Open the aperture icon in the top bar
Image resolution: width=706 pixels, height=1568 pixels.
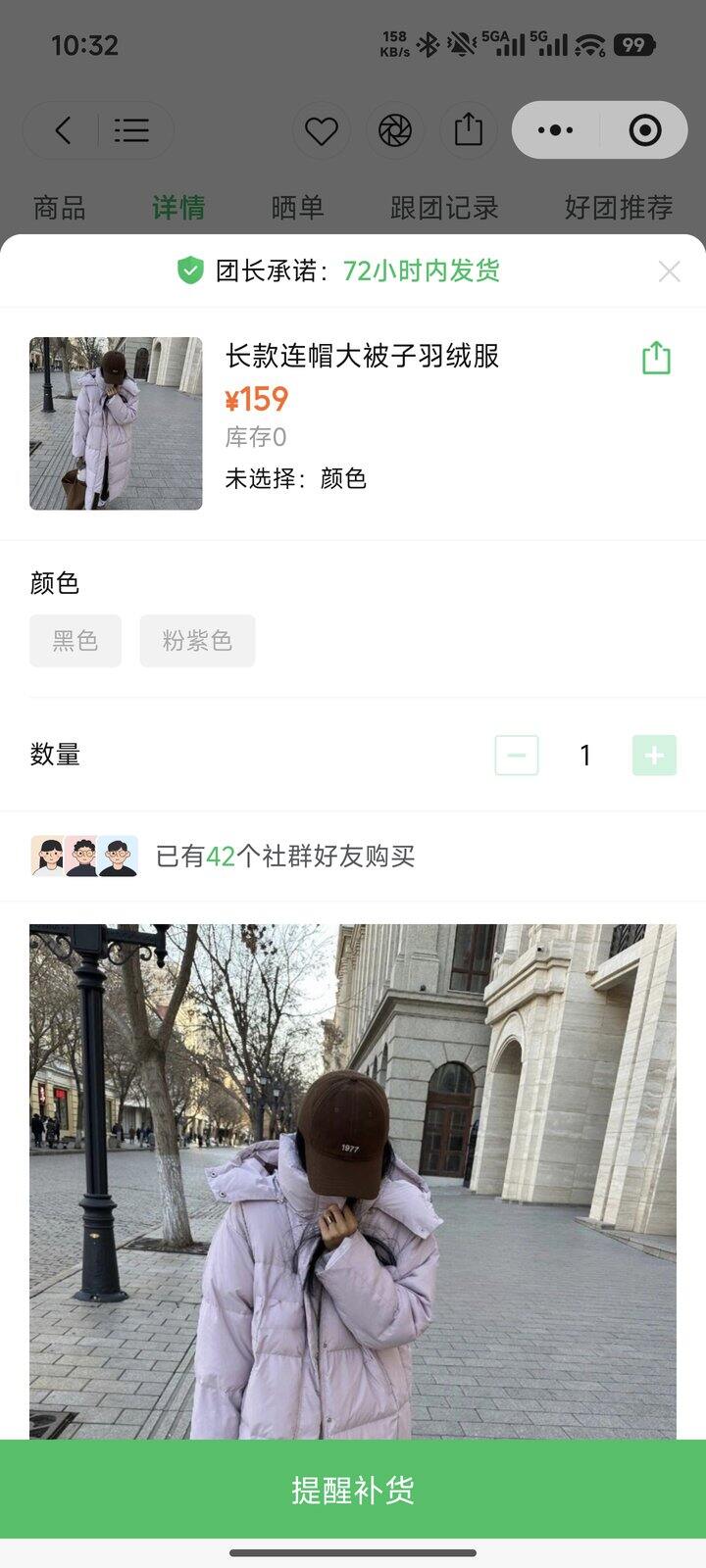pyautogui.click(x=395, y=130)
